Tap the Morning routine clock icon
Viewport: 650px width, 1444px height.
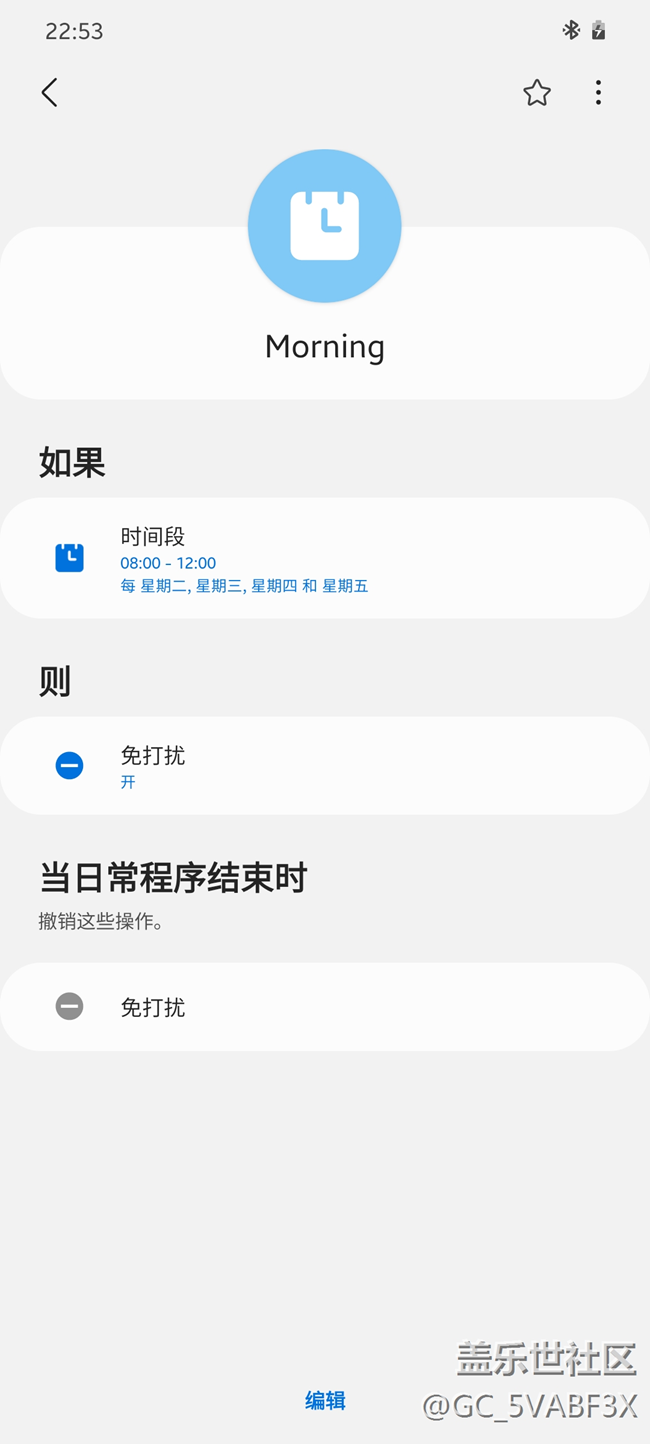325,226
